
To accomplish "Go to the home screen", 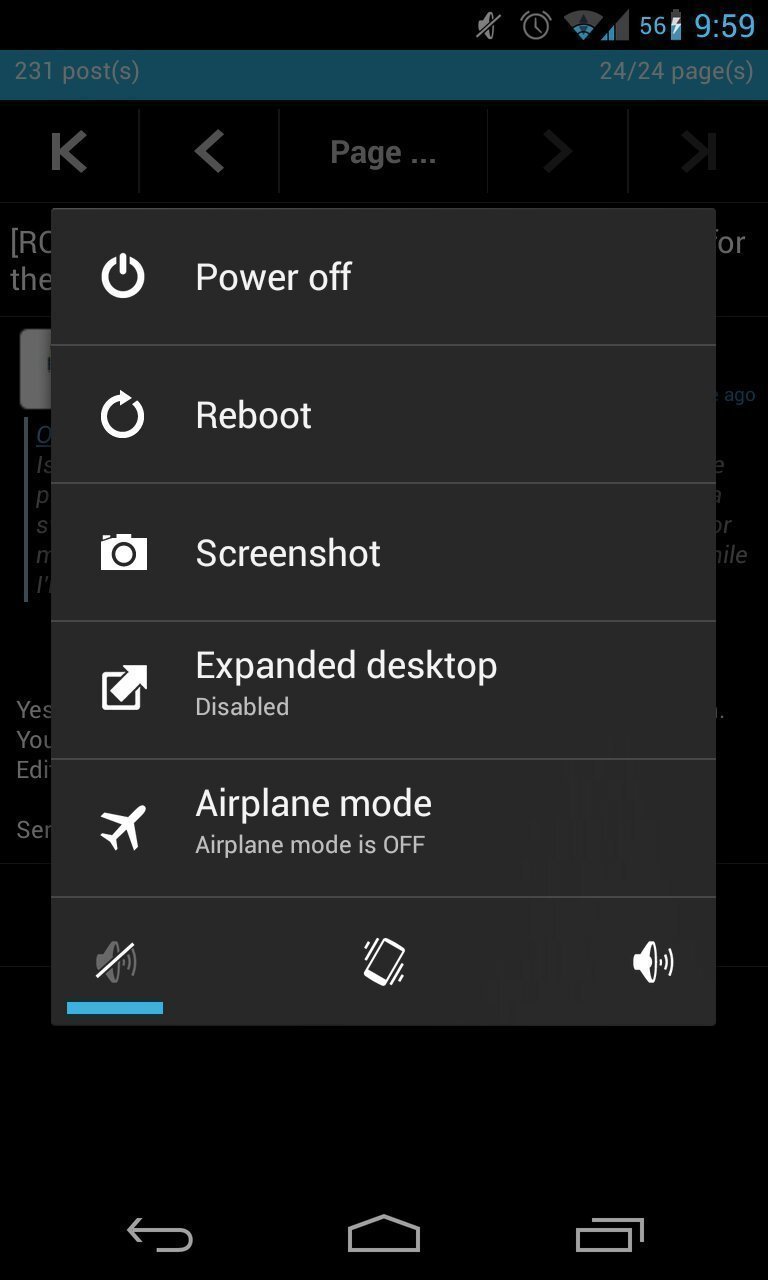I will coord(384,1234).
